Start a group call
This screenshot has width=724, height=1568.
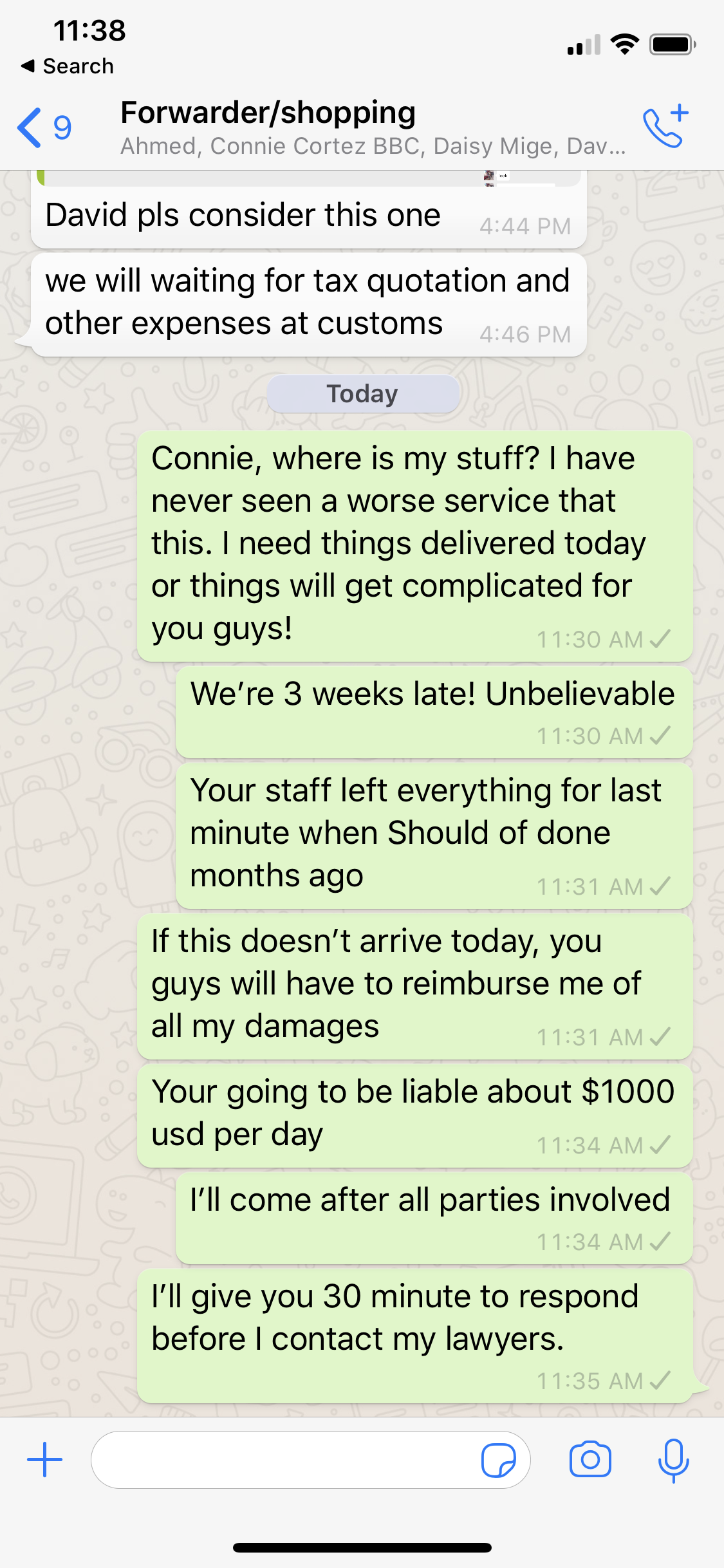coord(665,126)
